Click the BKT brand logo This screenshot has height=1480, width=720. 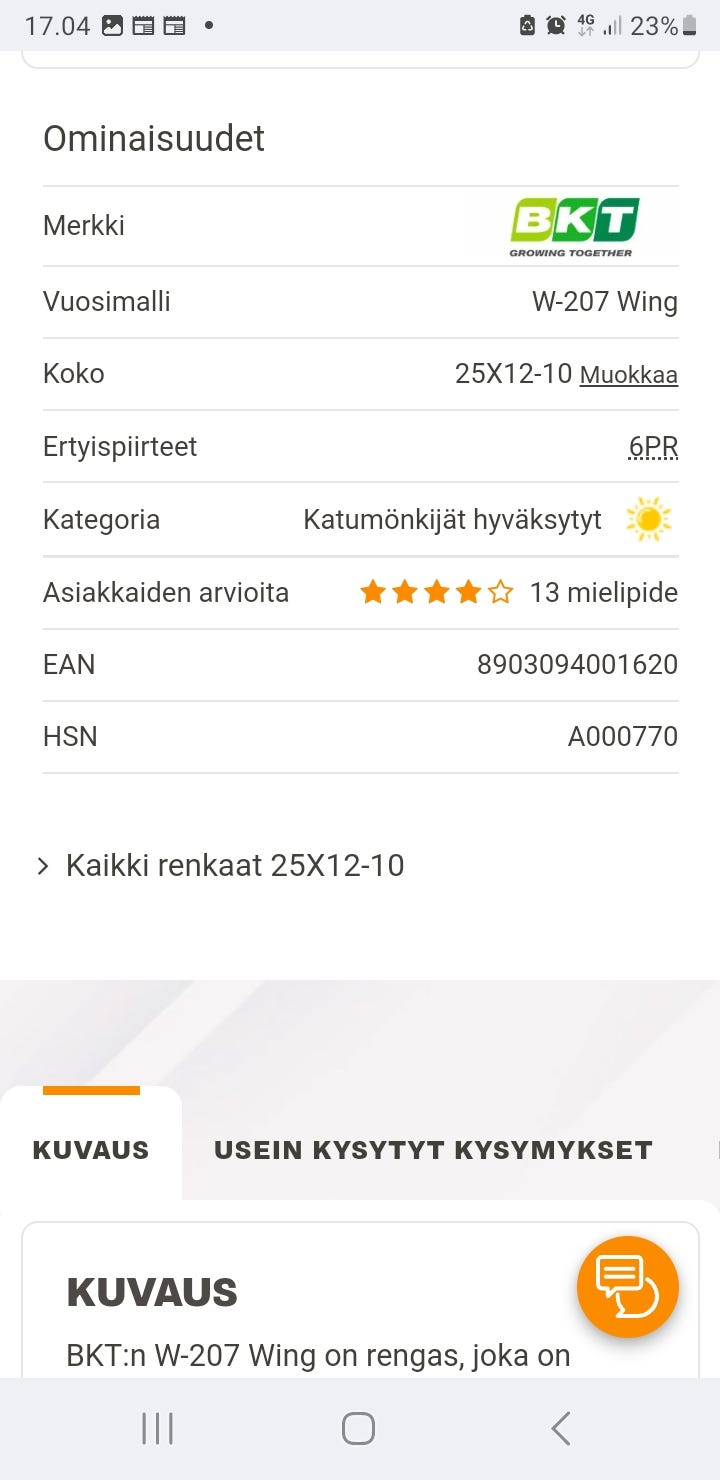coord(573,222)
